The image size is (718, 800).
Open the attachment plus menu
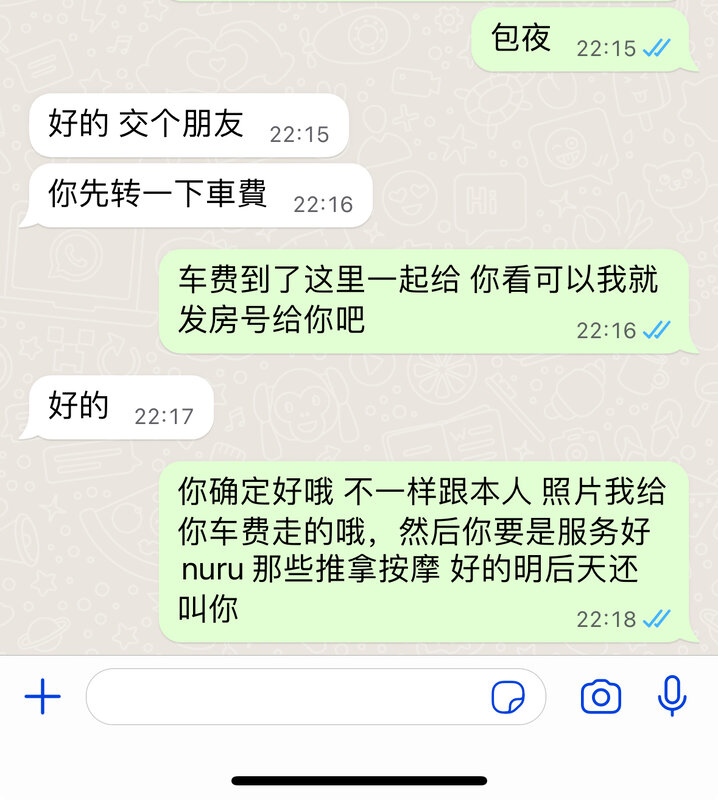click(42, 697)
